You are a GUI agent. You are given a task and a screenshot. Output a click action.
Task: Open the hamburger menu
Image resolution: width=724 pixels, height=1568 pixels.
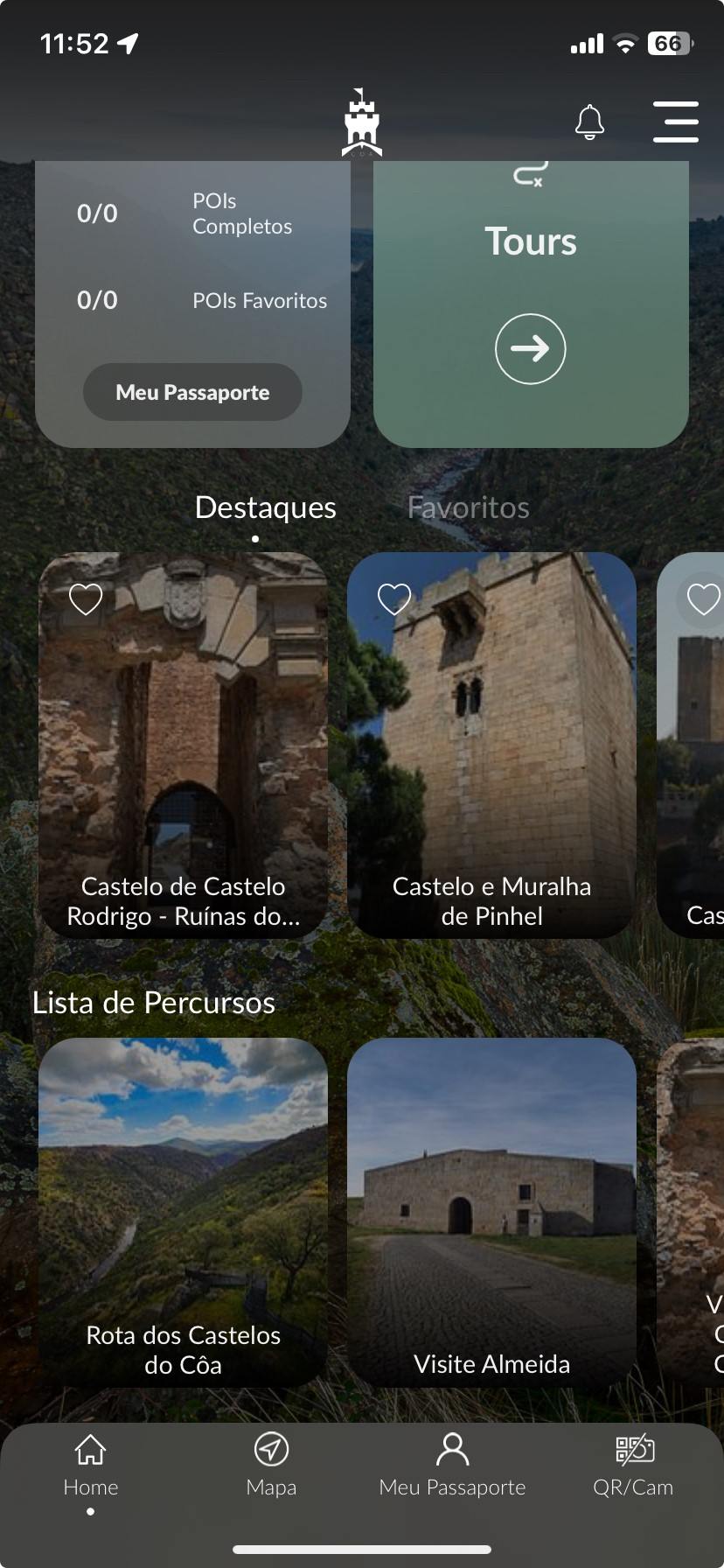pos(676,122)
